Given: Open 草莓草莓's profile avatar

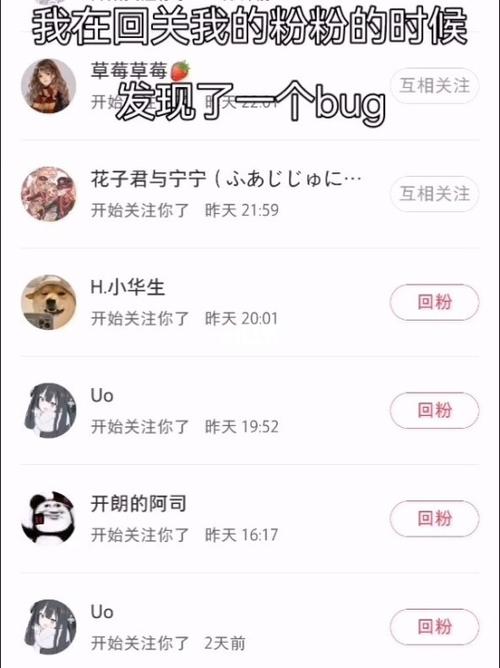Looking at the screenshot, I should tap(49, 86).
